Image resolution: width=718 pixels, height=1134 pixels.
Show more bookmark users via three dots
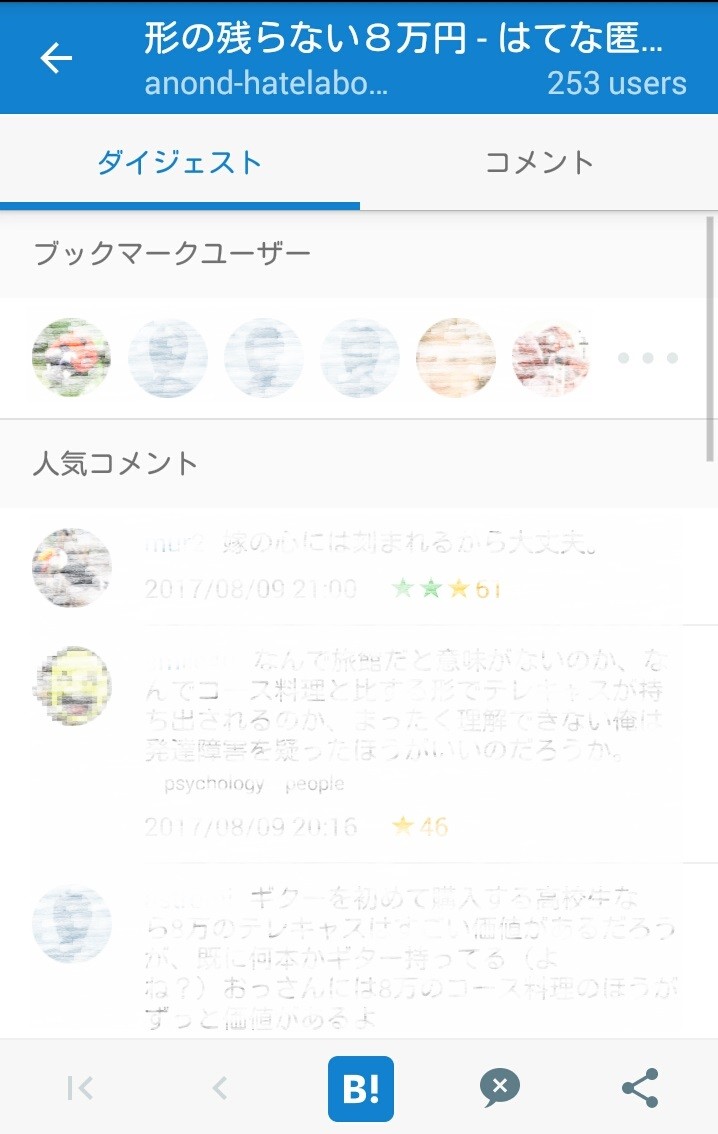(647, 358)
